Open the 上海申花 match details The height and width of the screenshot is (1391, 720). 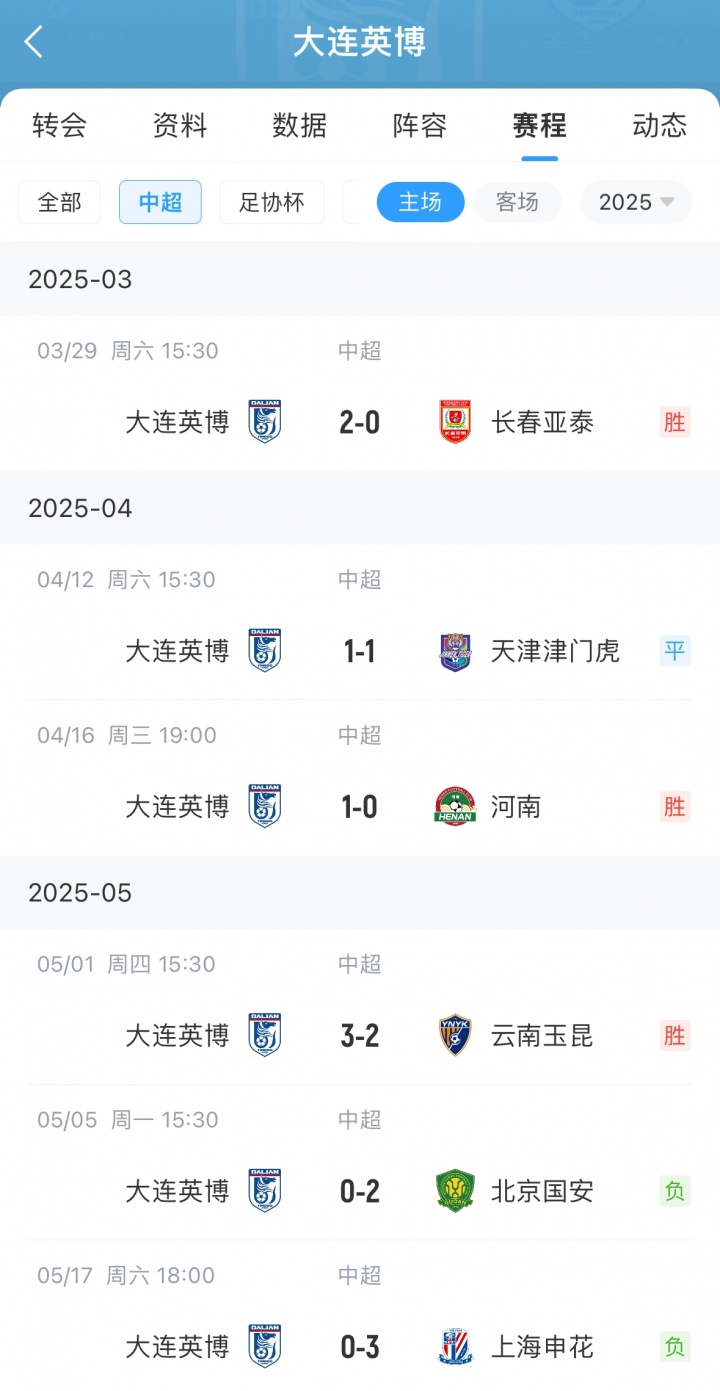[x=360, y=1346]
